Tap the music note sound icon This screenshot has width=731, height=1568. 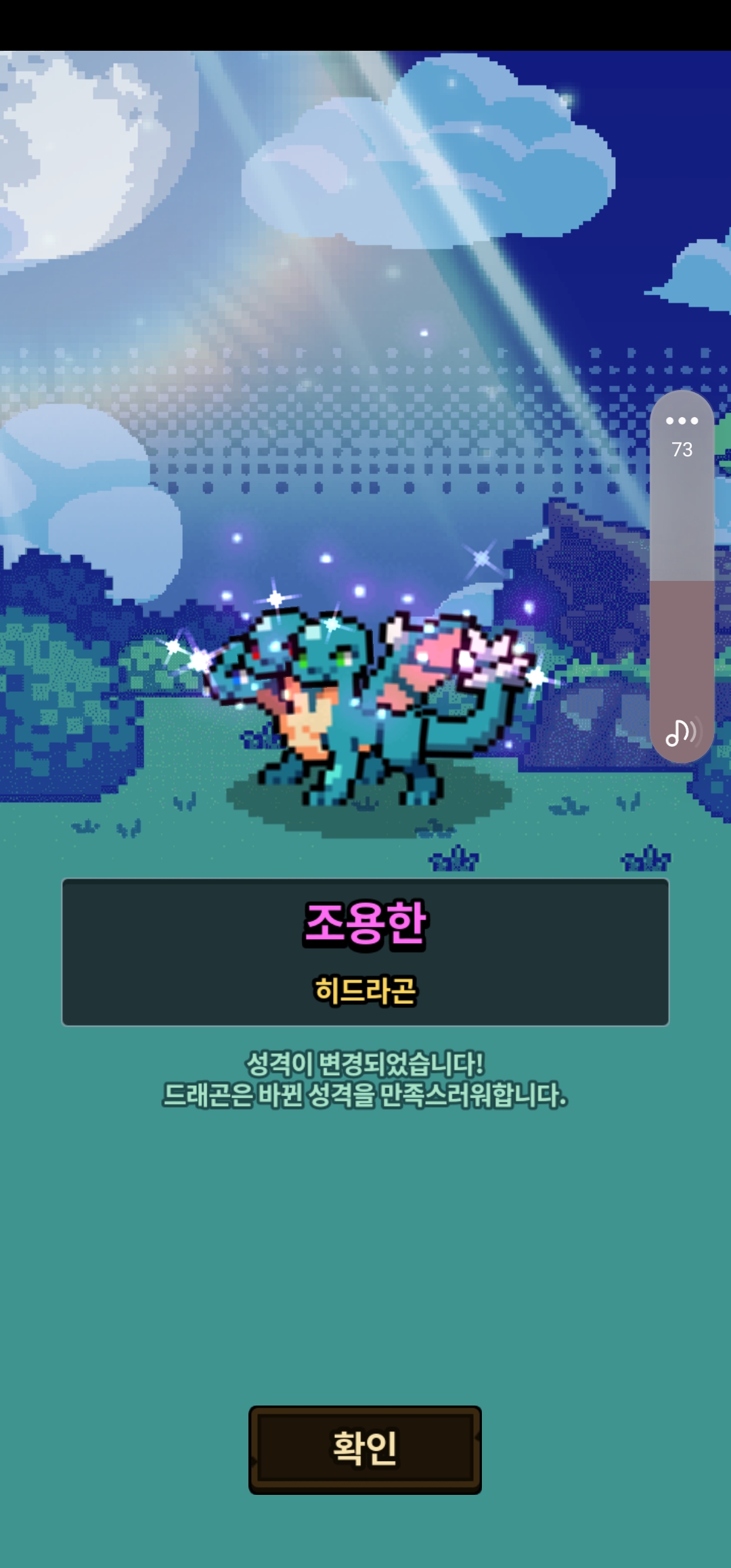tap(681, 732)
